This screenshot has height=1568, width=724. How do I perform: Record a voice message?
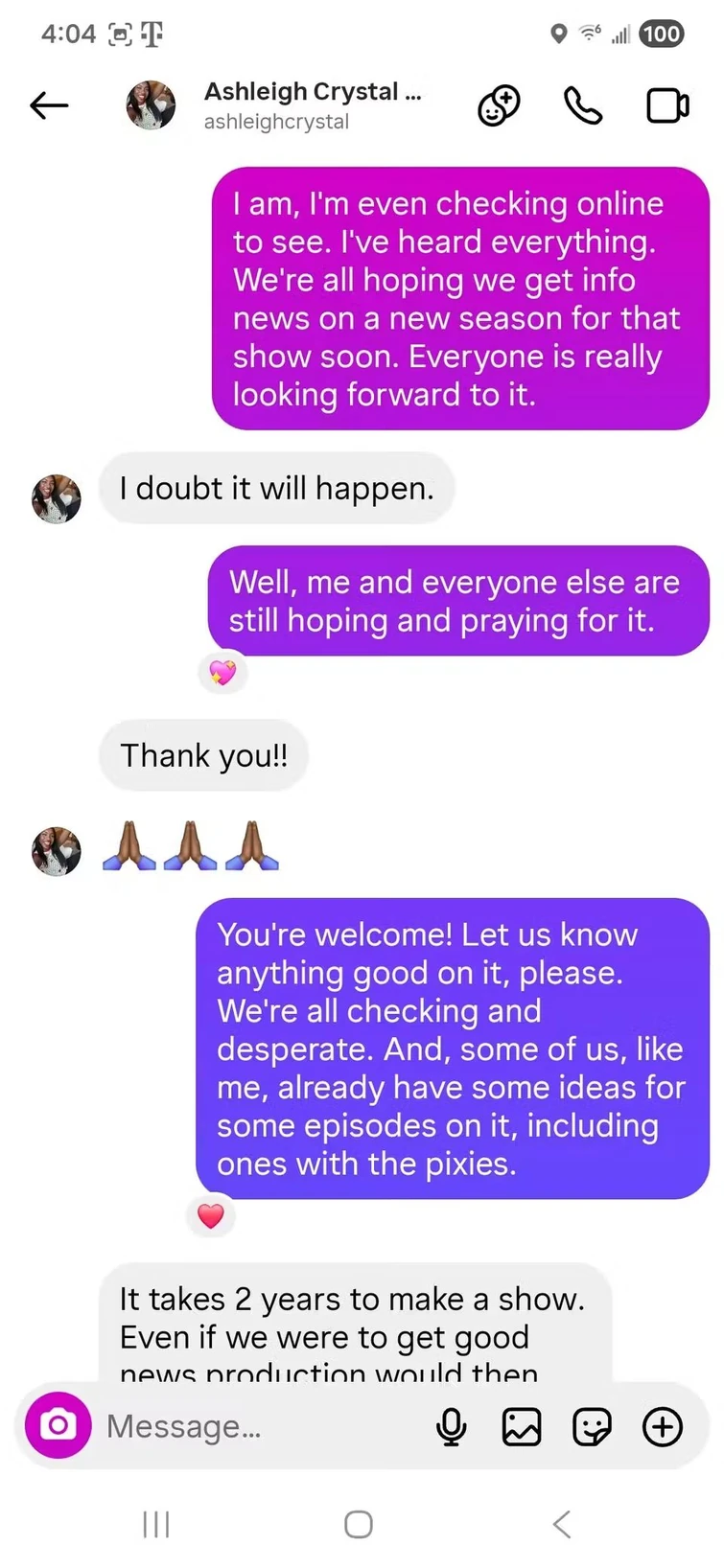451,1426
